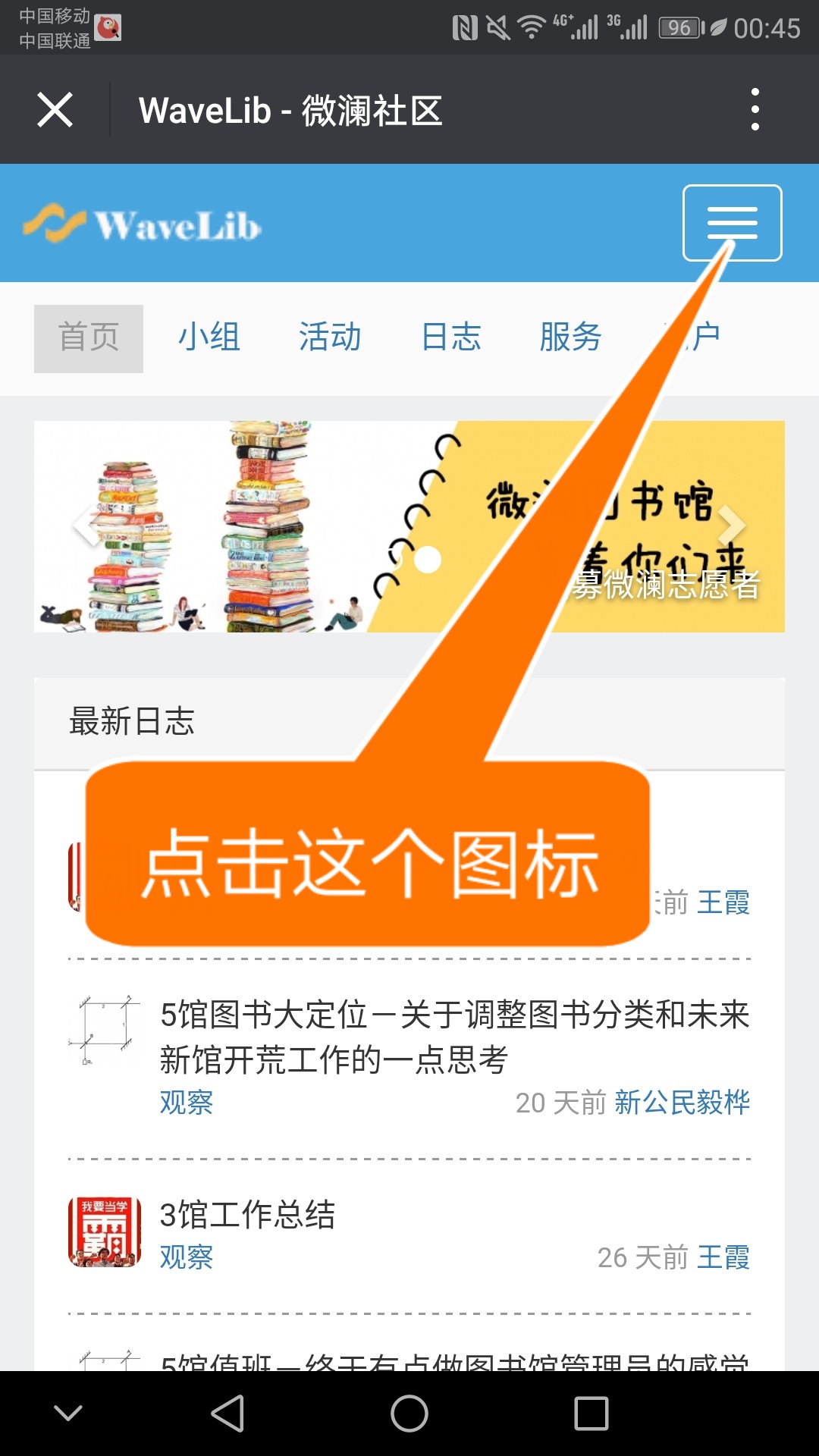This screenshot has height=1456, width=819.
Task: Open author 新公民毅桦's profile
Action: [682, 1103]
